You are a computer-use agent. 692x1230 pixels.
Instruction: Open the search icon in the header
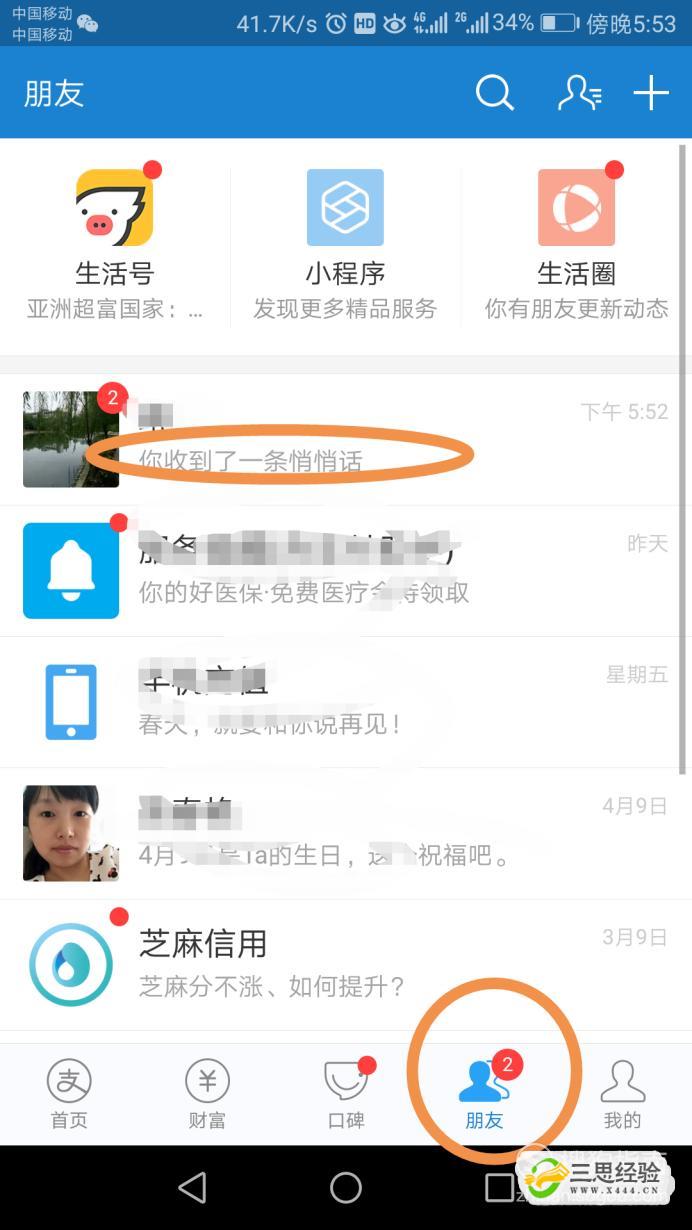pos(494,93)
